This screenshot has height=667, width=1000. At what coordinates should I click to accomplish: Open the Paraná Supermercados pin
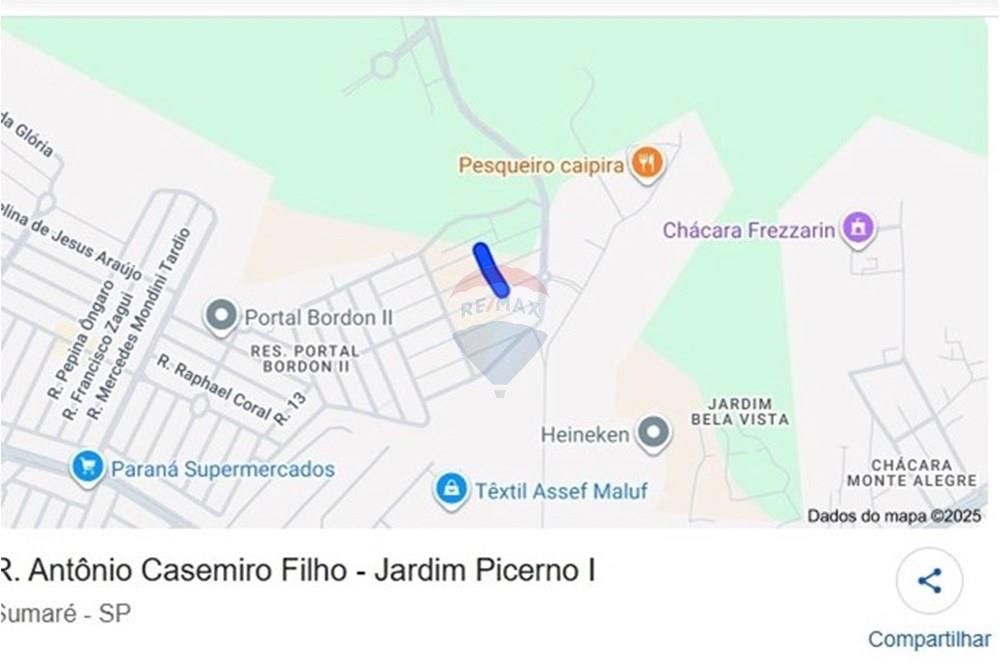click(x=88, y=467)
